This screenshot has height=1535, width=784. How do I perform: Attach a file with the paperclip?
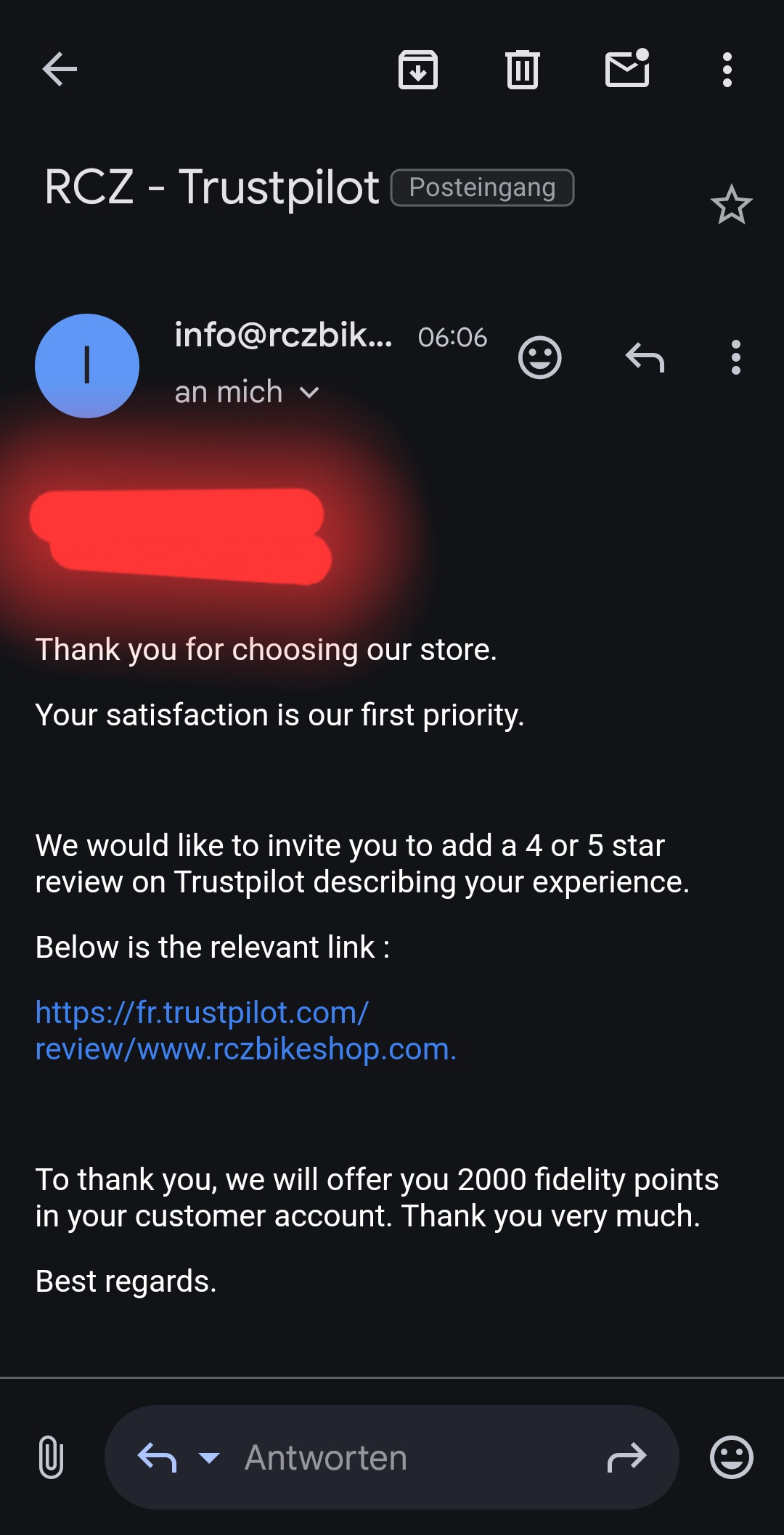point(51,1457)
